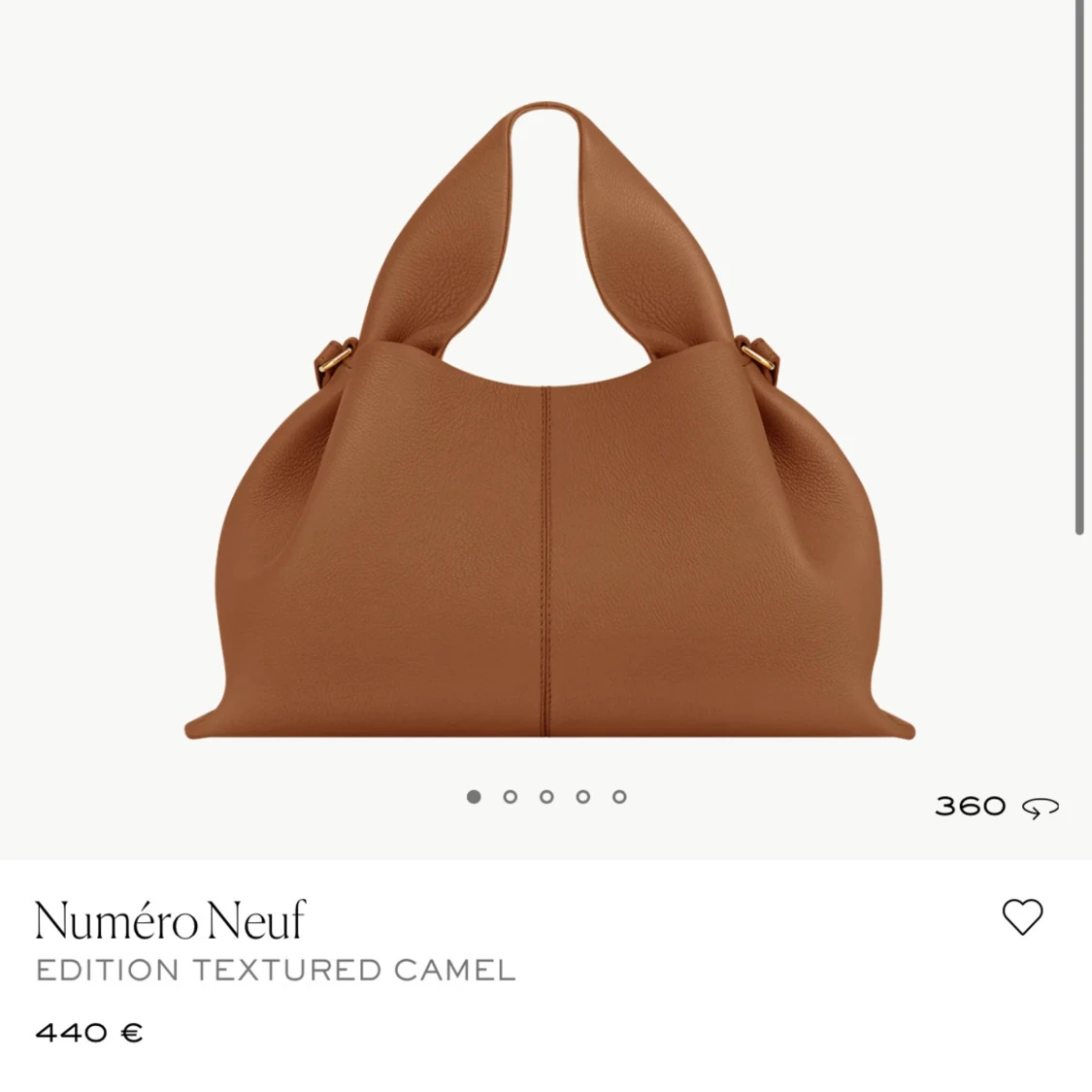Jump to the second product image dot
Viewport: 1092px width, 1092px height.
(510, 797)
